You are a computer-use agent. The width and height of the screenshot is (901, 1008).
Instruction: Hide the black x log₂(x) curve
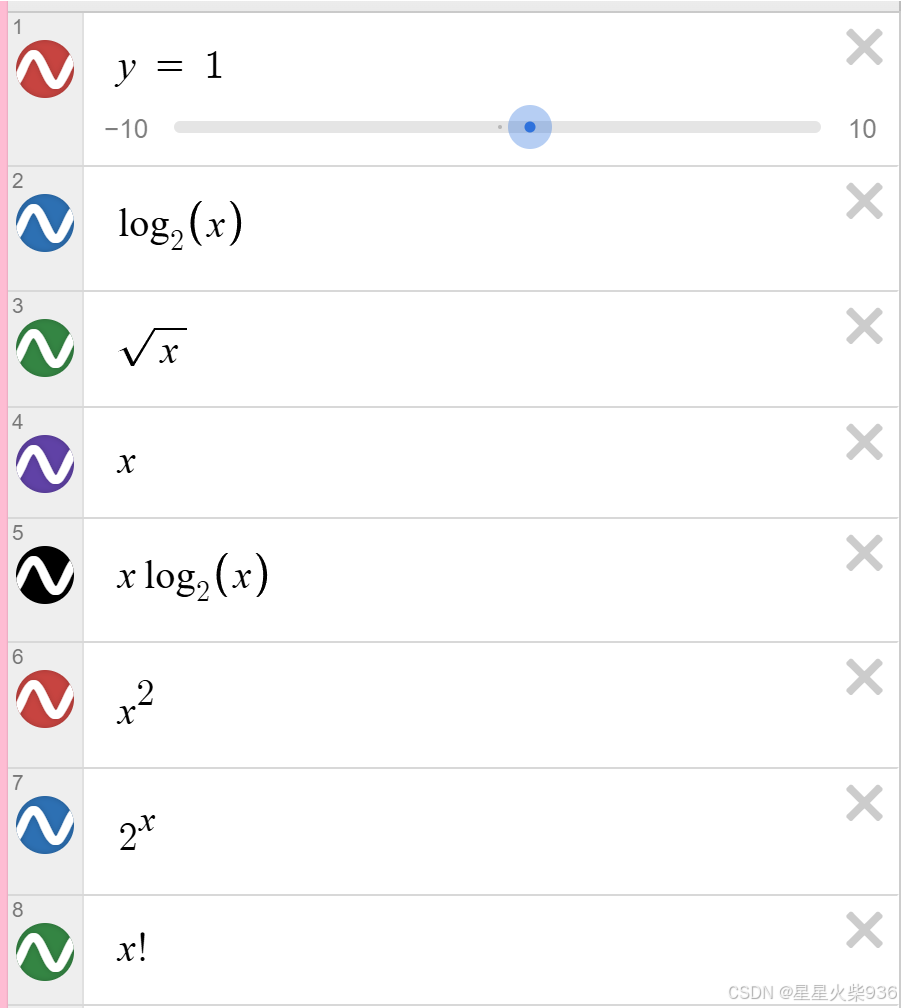(x=45, y=575)
